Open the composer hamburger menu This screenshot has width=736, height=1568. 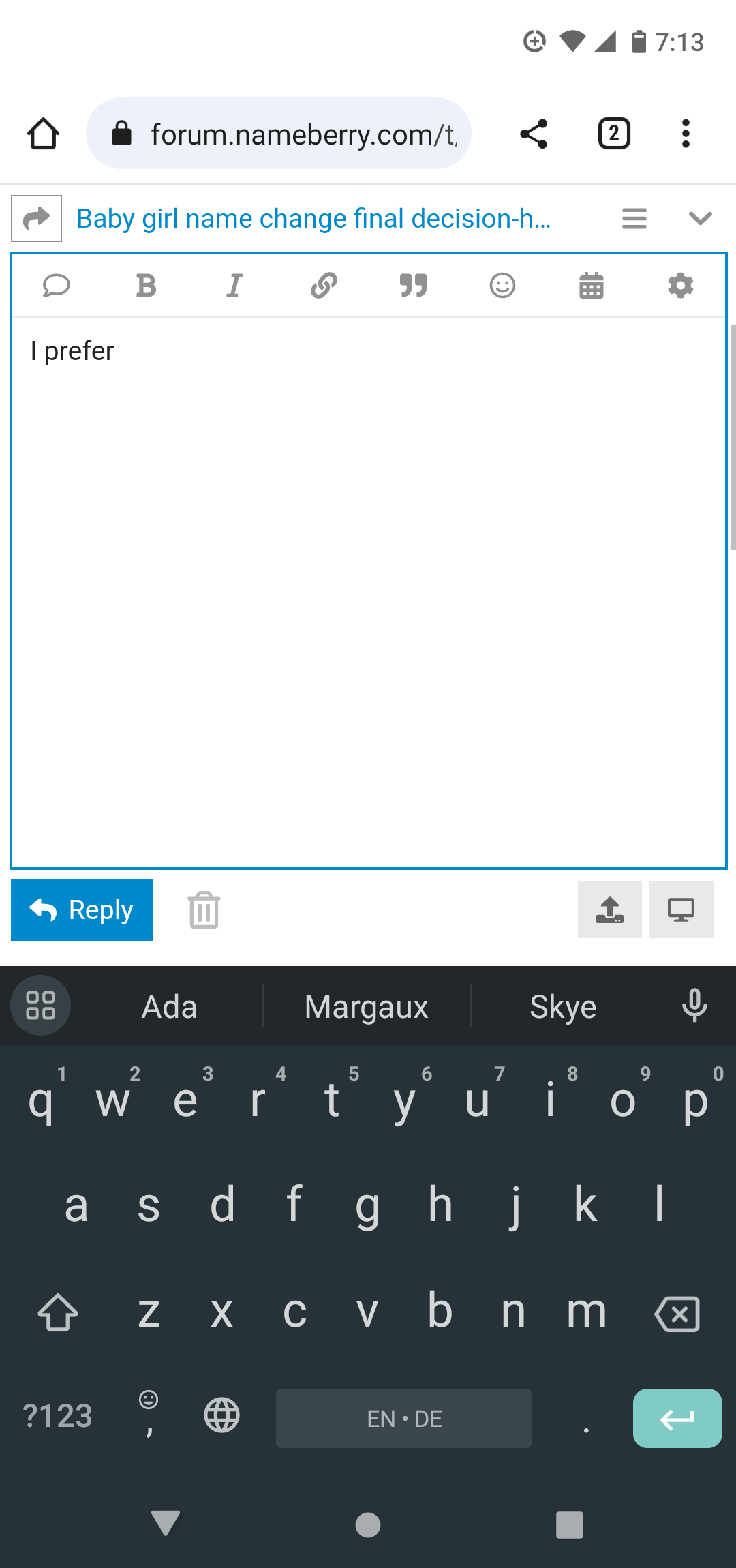[x=634, y=219]
